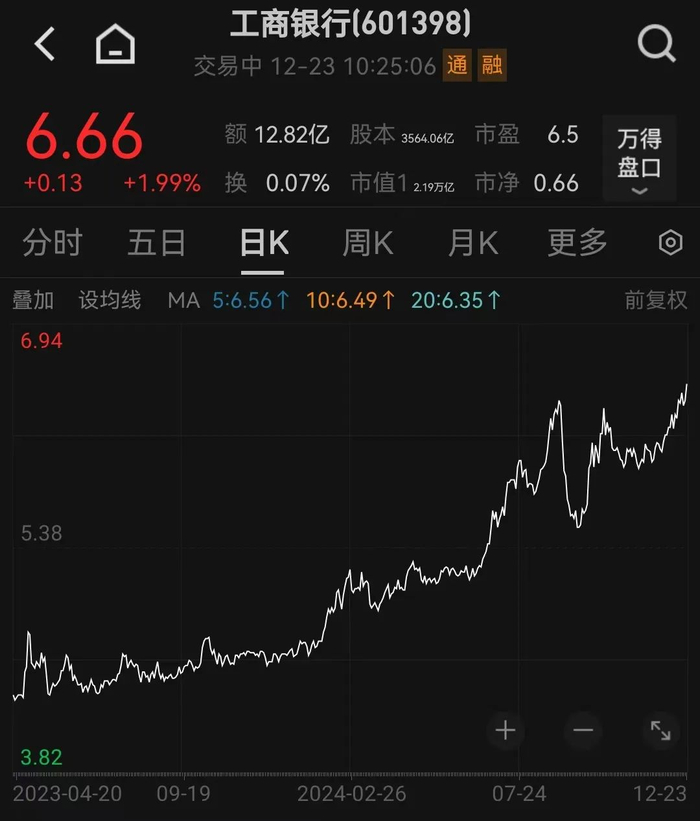
Task: Zoom in the chart with plus
Action: pyautogui.click(x=505, y=731)
